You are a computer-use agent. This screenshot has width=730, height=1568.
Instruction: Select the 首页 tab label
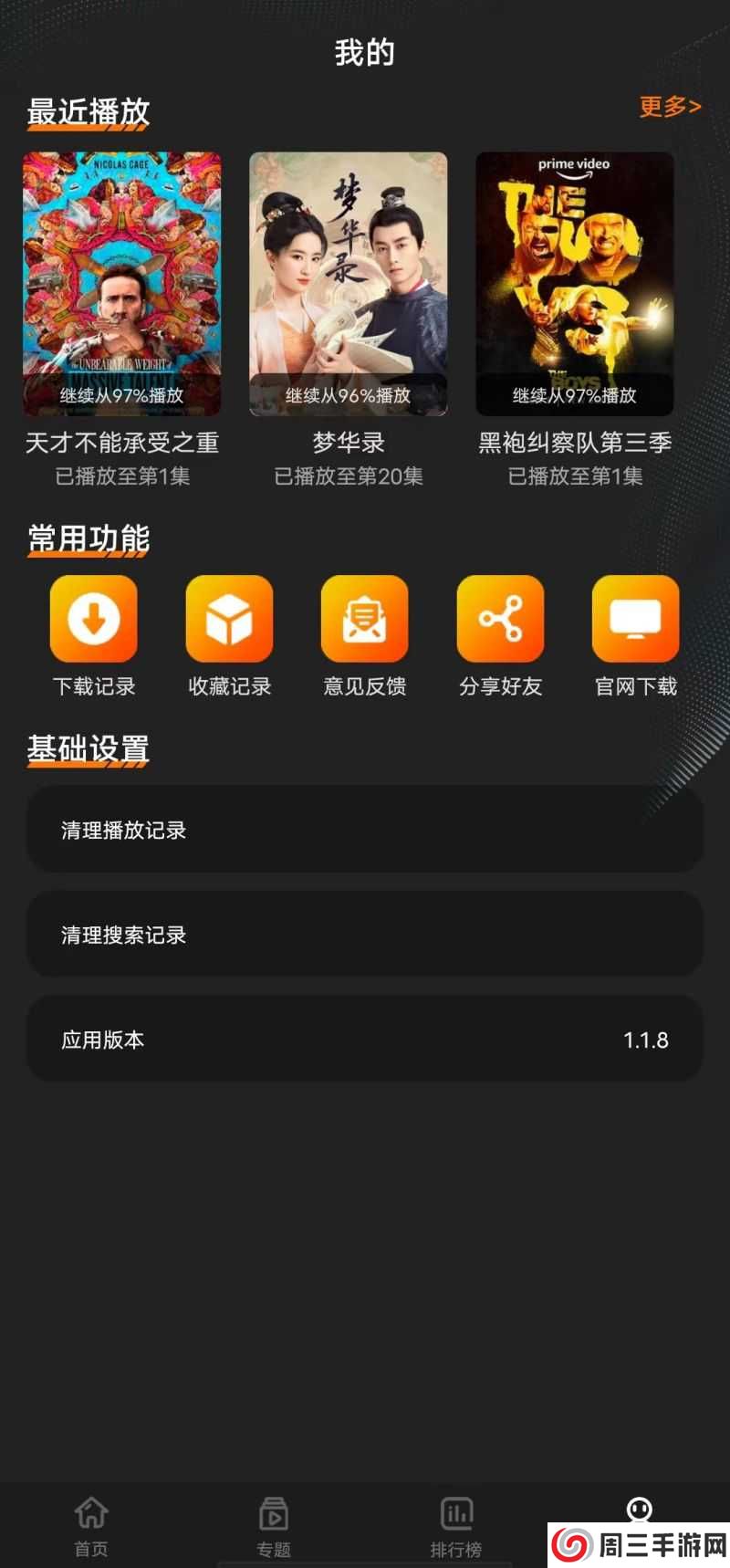(x=91, y=1549)
